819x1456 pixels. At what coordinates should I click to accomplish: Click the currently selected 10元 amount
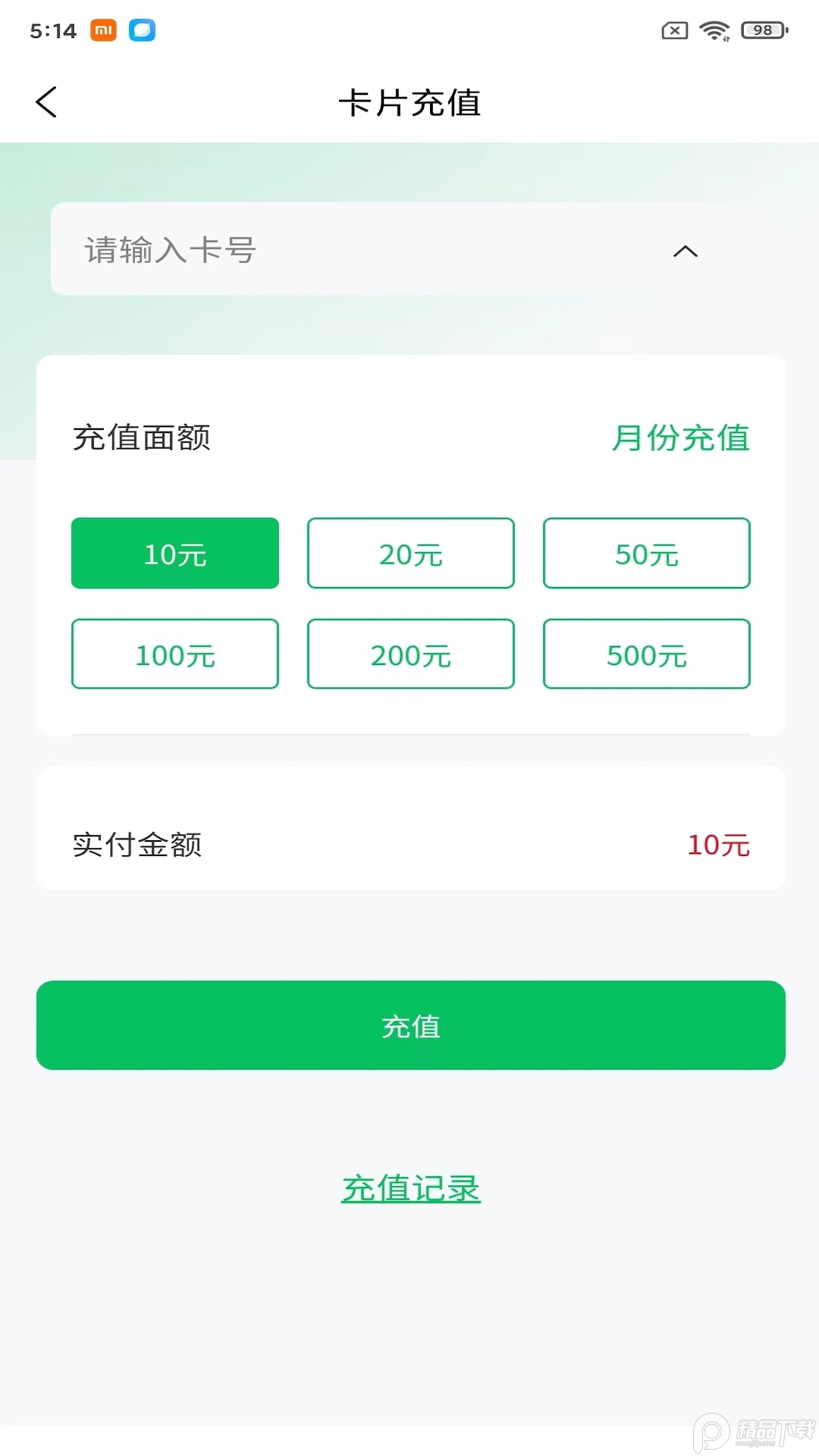point(174,553)
